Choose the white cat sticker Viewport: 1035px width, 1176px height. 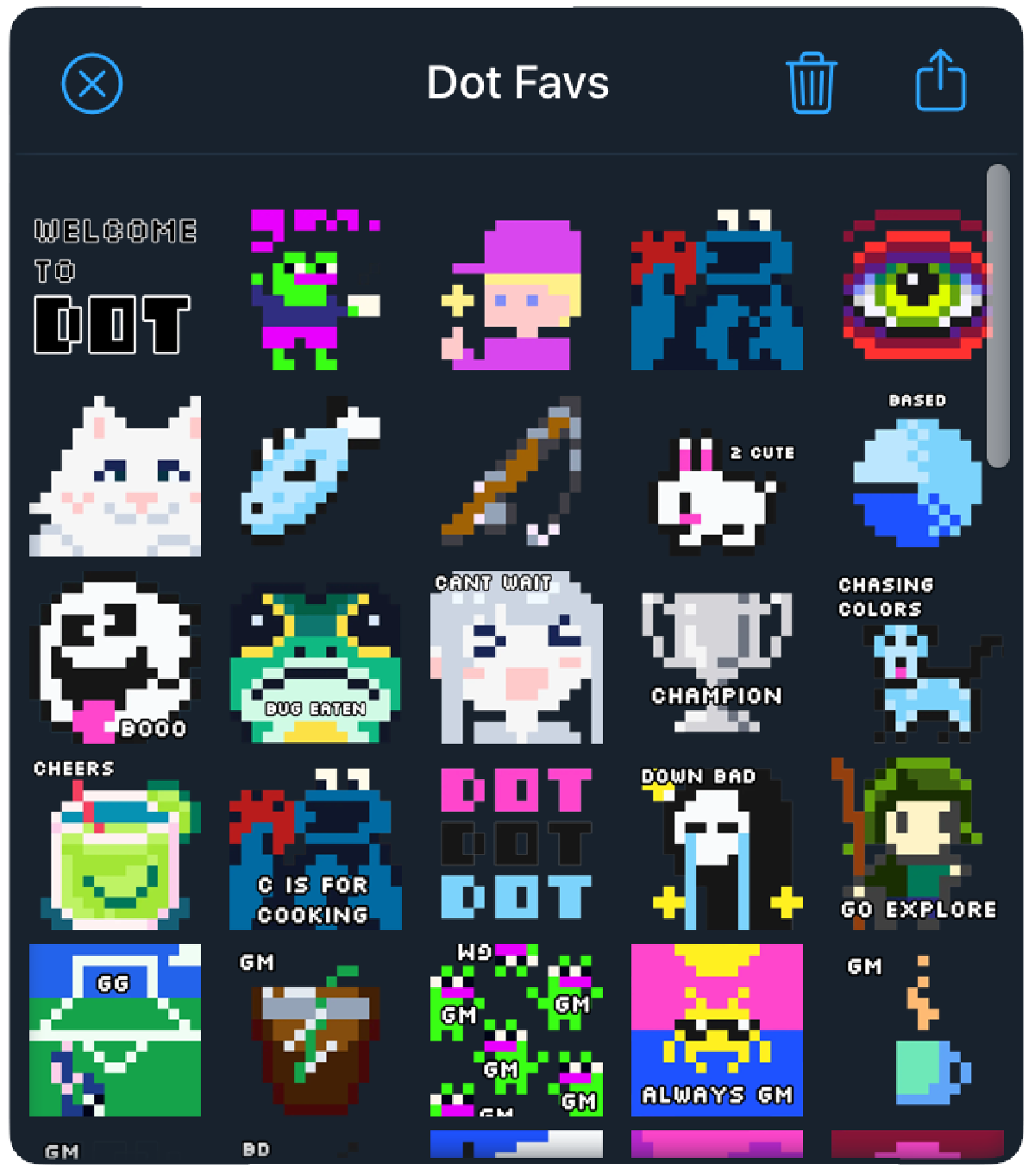(116, 477)
